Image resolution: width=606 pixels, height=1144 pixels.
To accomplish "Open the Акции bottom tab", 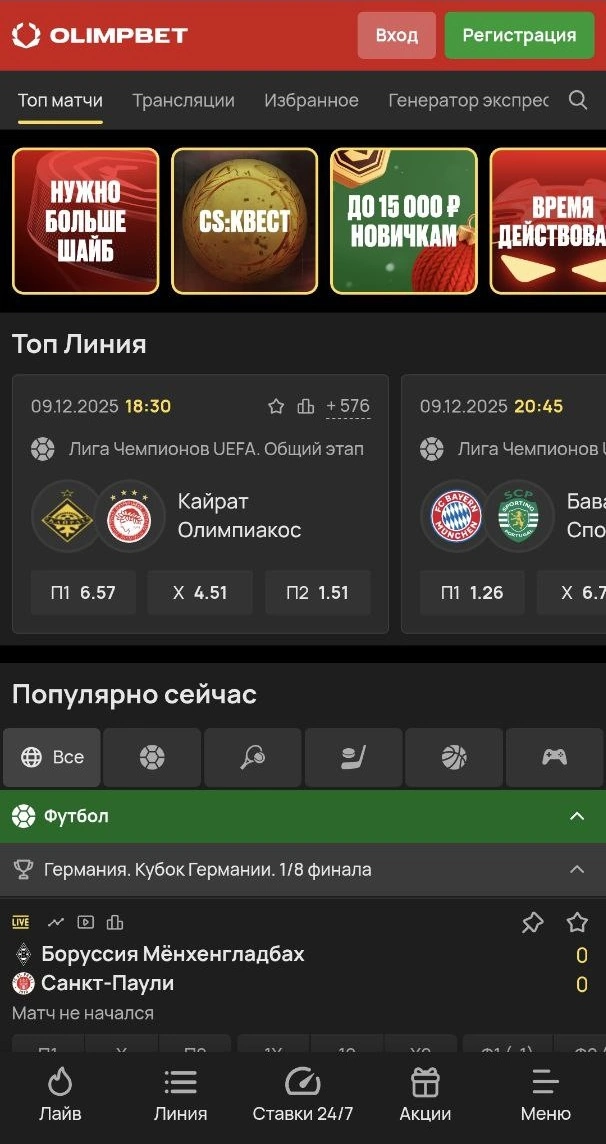I will pyautogui.click(x=425, y=1094).
